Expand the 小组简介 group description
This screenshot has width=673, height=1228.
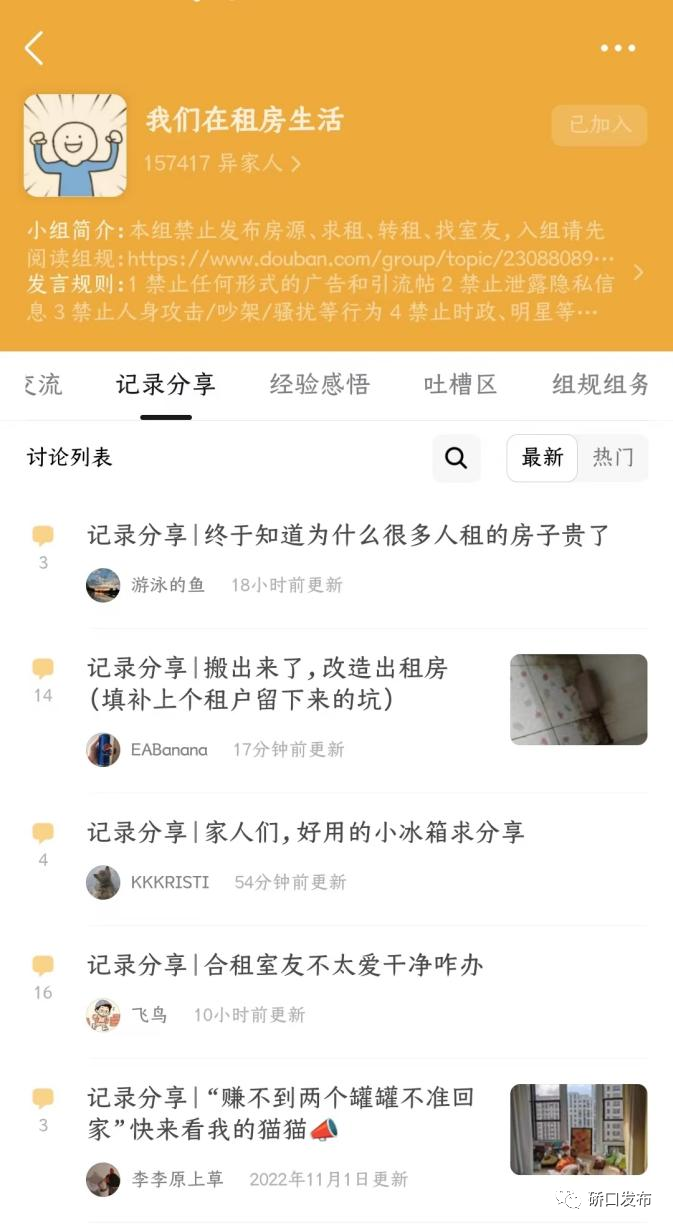[x=638, y=272]
